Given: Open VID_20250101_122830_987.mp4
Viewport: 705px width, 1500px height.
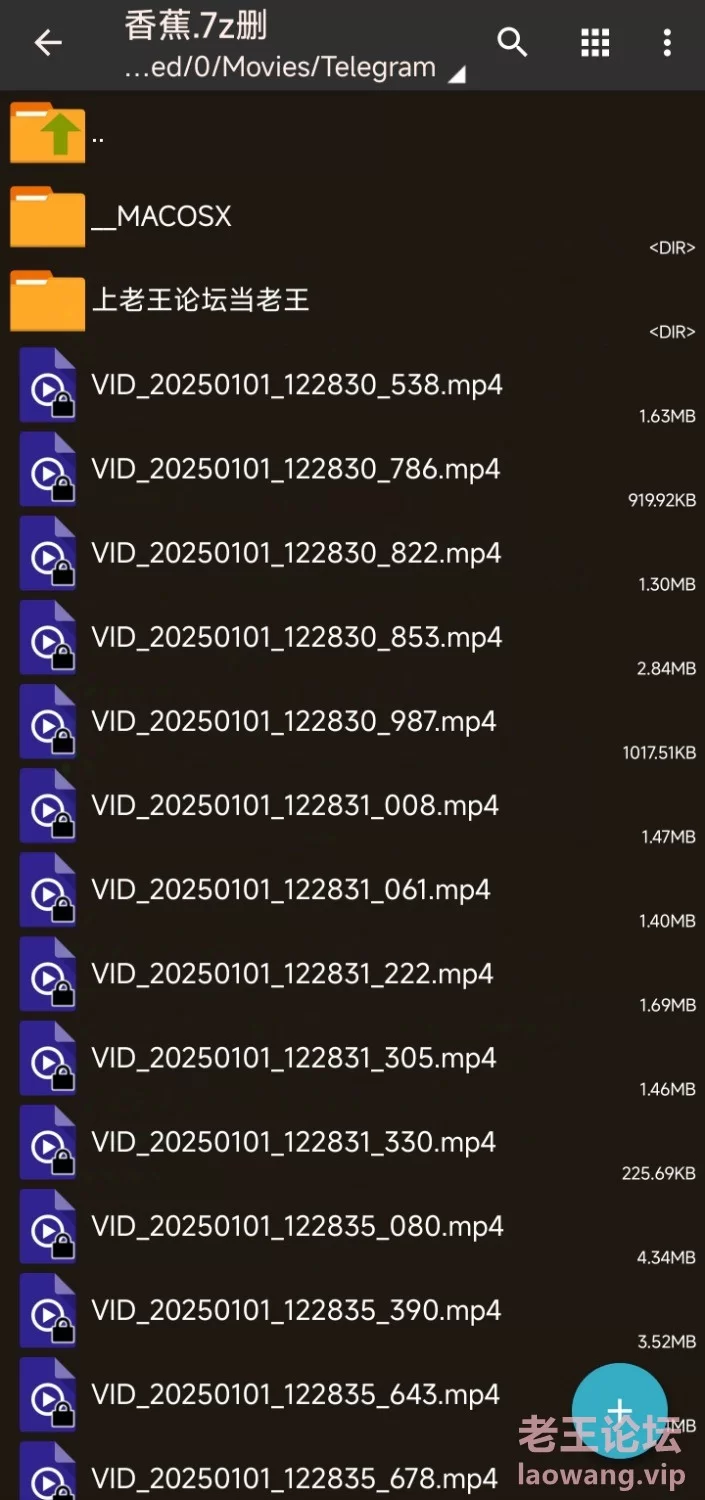Looking at the screenshot, I should coord(352,721).
